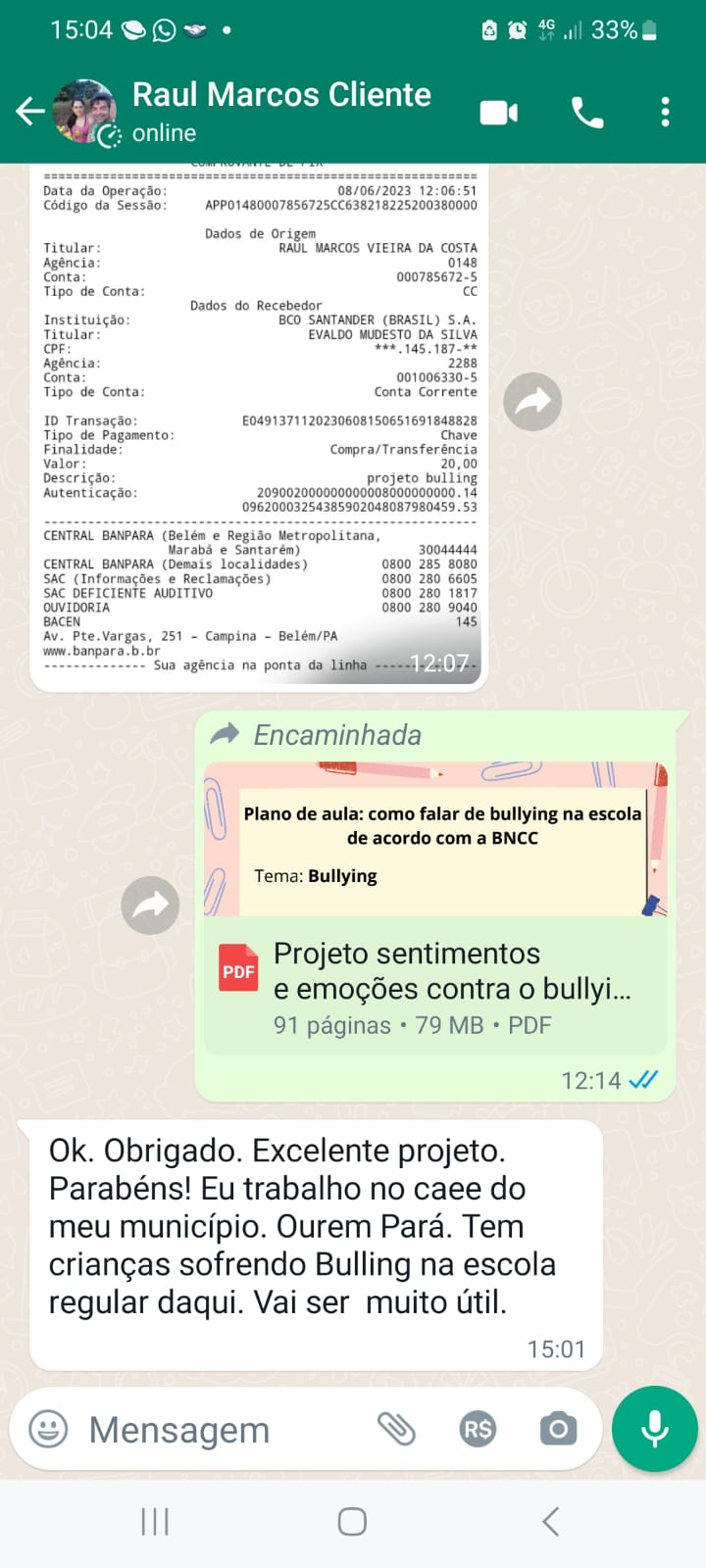This screenshot has width=706, height=1568.
Task: Open the three-dot overflow menu
Action: [665, 112]
